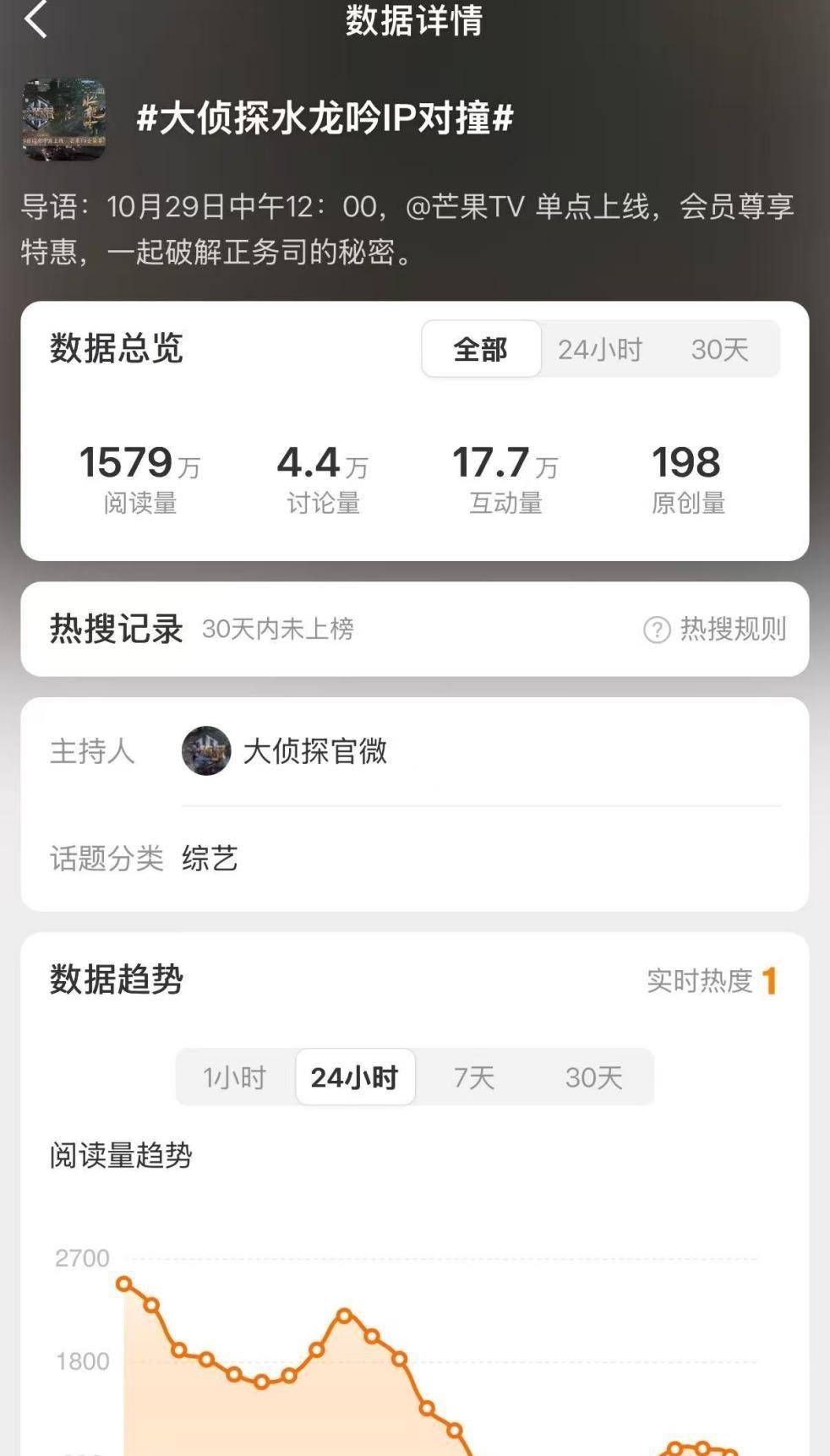Viewport: 830px width, 1456px height.
Task: Select the 24小时 data trend tab
Action: pos(354,1077)
